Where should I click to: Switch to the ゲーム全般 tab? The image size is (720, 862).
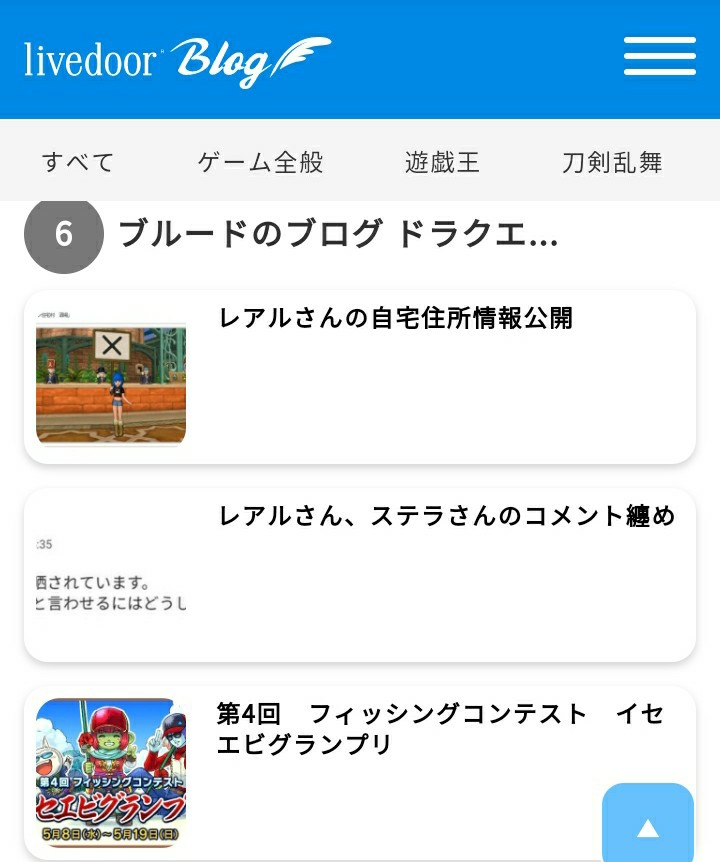coord(260,162)
